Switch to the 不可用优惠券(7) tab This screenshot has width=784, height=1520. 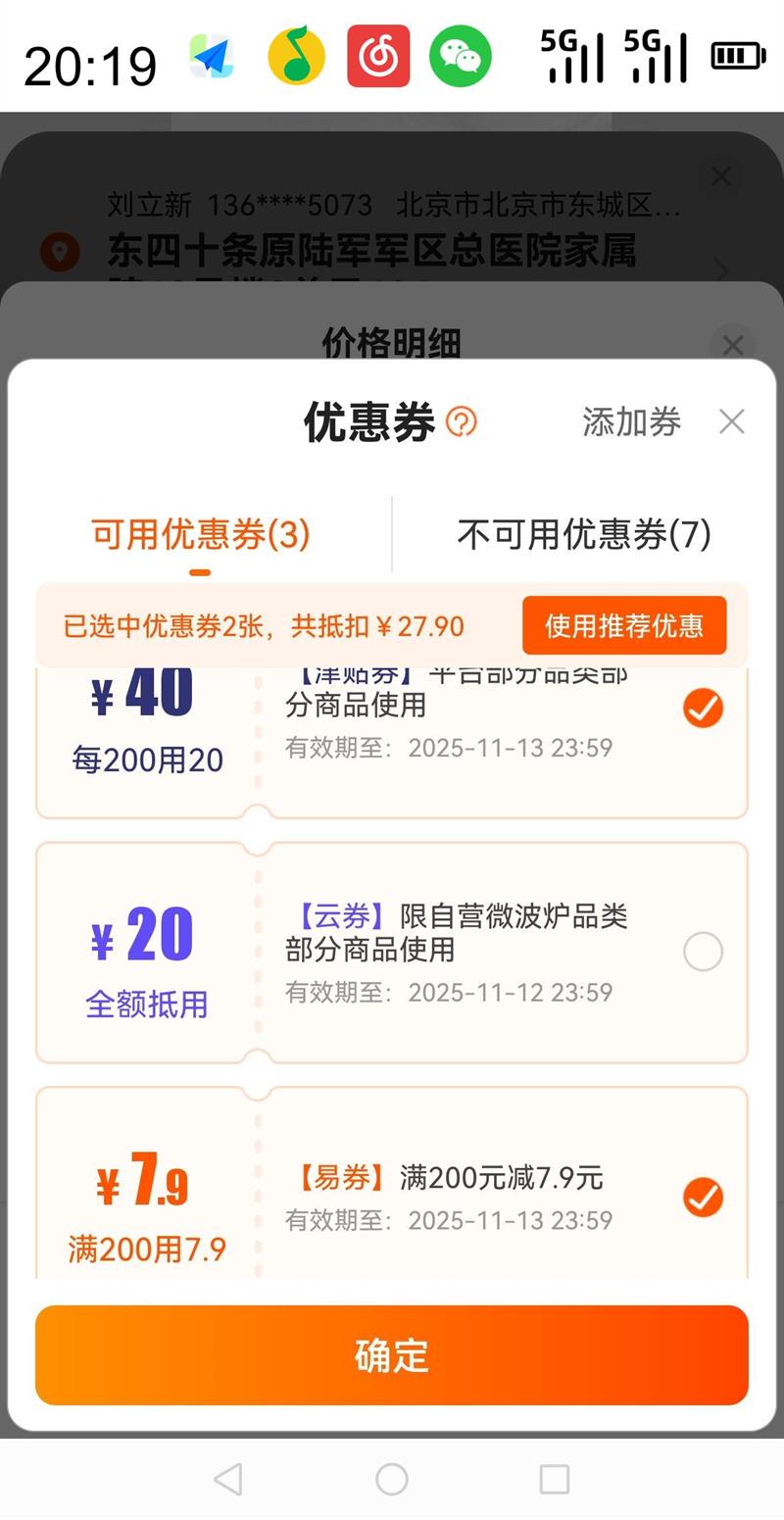click(582, 533)
